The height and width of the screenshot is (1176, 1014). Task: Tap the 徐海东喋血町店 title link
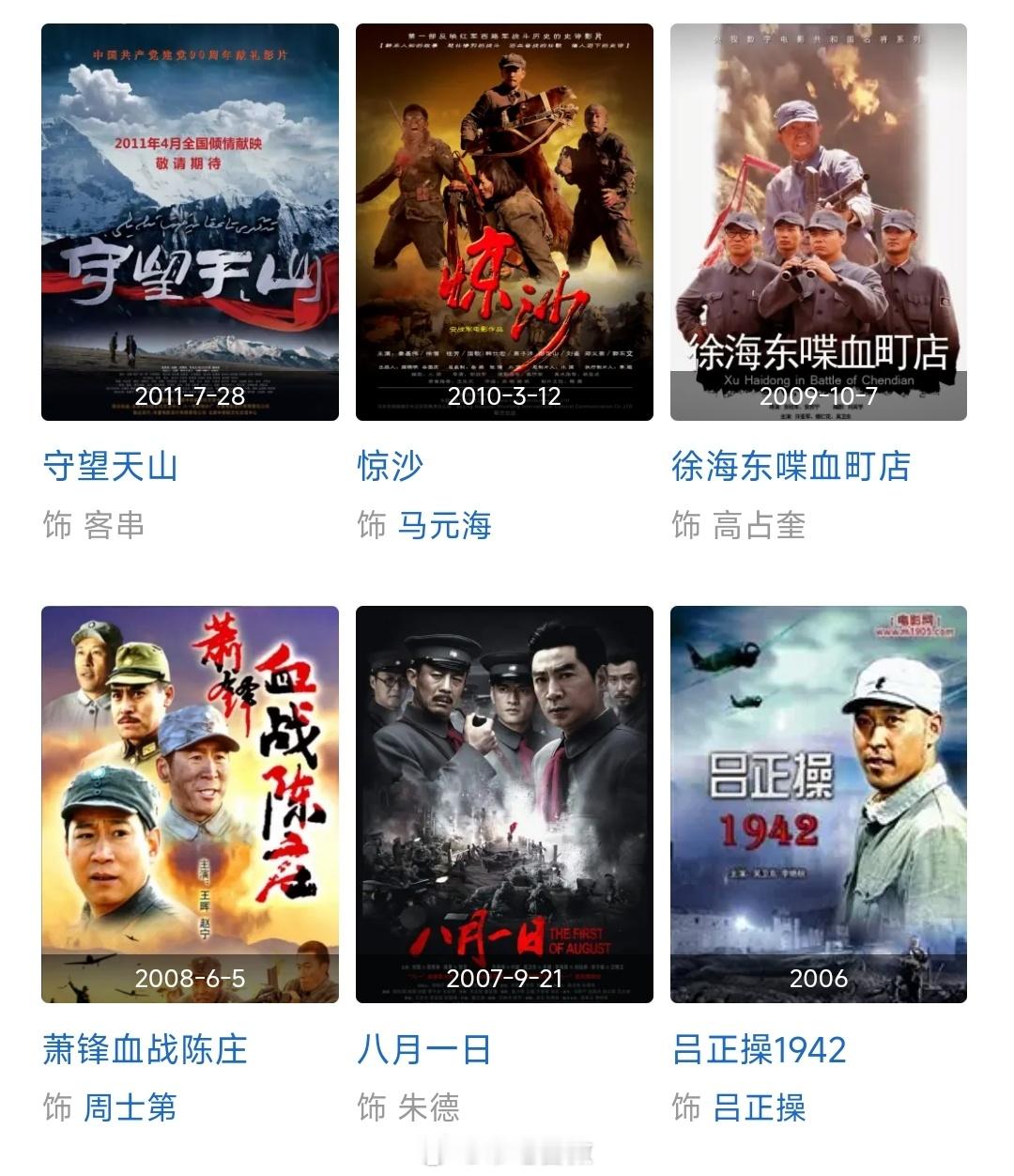[791, 467]
